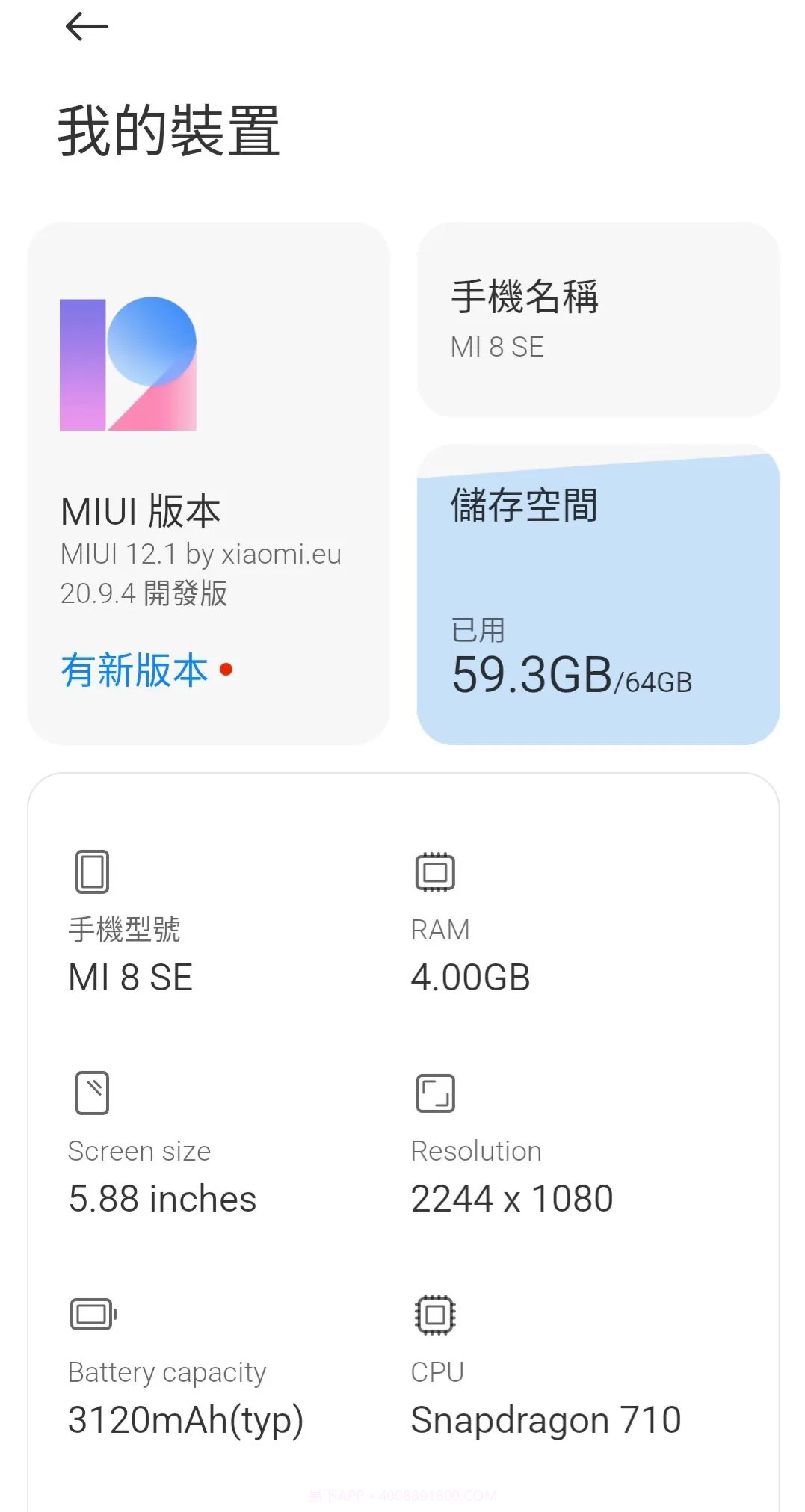Screen dimensions: 805x1512
Task: Select the Snapdragon 710 CPU entry
Action: tap(546, 1419)
